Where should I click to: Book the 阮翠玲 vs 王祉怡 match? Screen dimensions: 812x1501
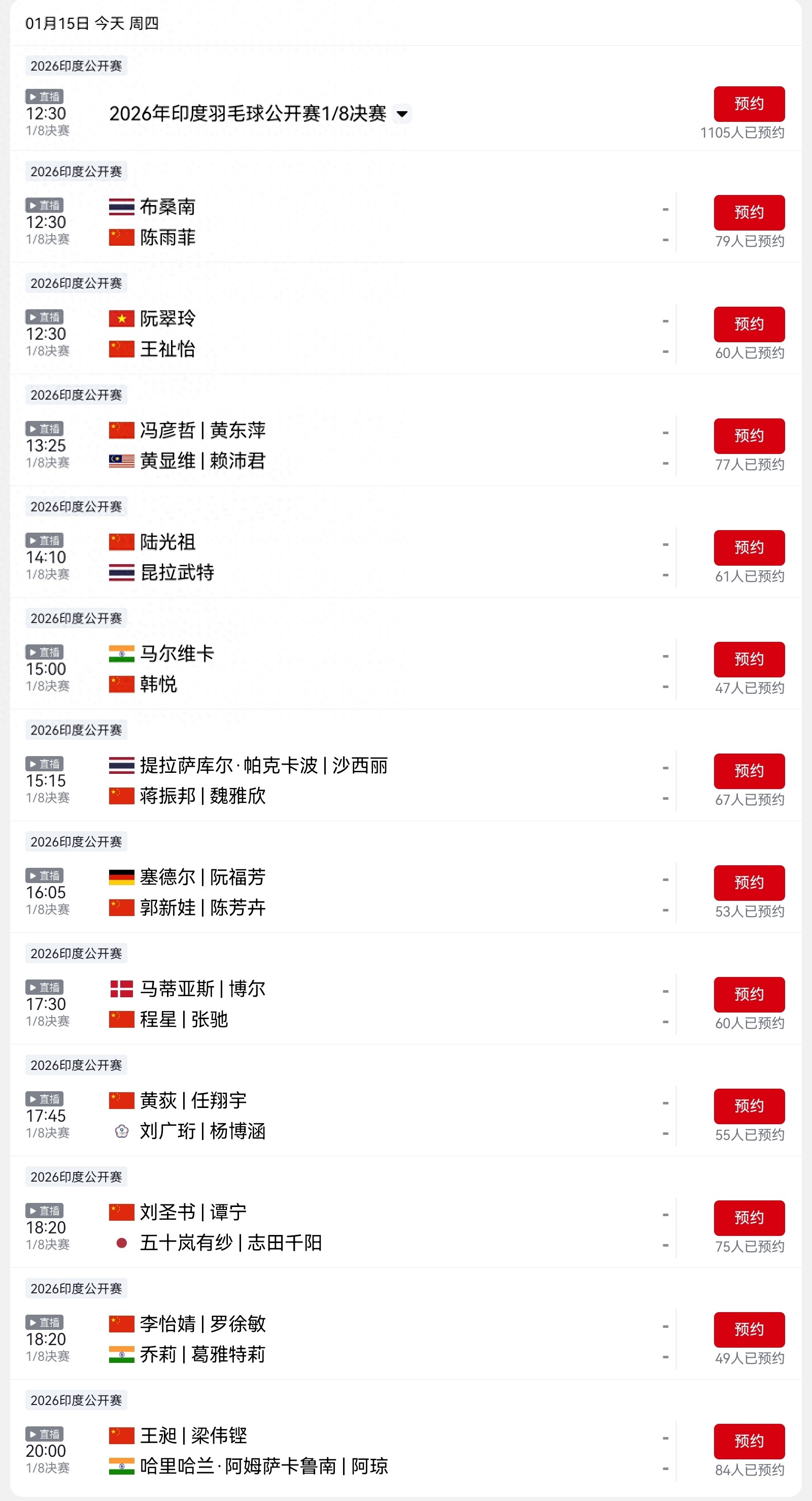(x=749, y=324)
